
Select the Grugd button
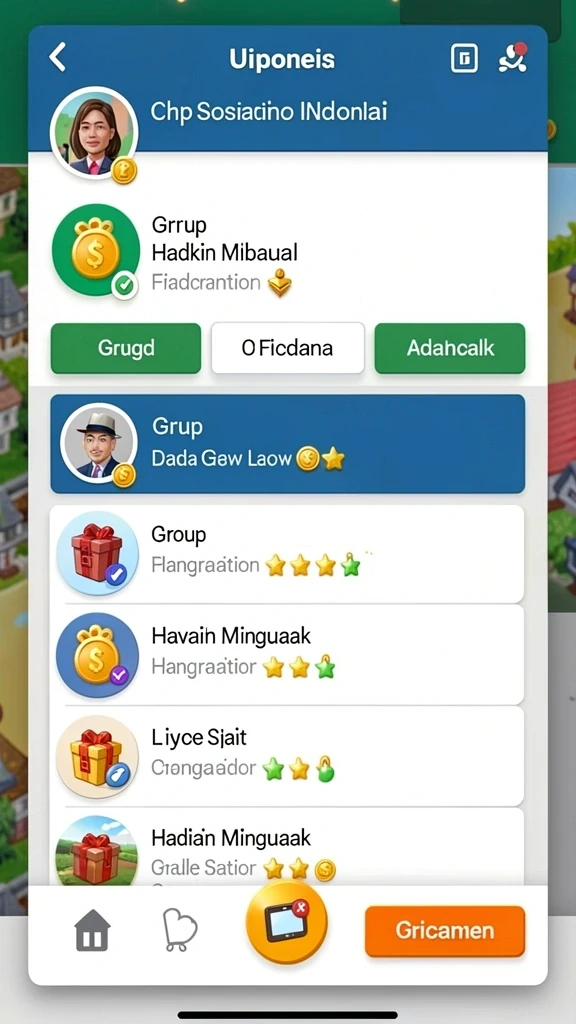[x=126, y=348]
